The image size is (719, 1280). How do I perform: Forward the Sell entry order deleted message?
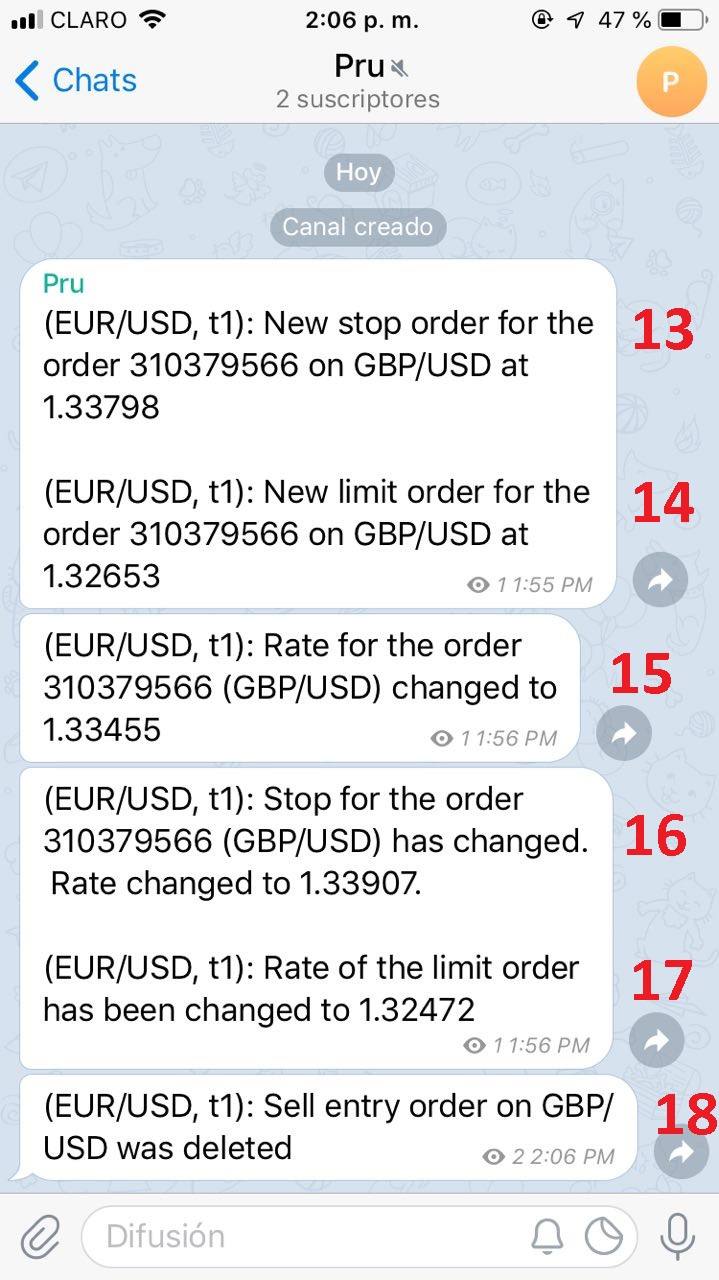(x=681, y=1152)
